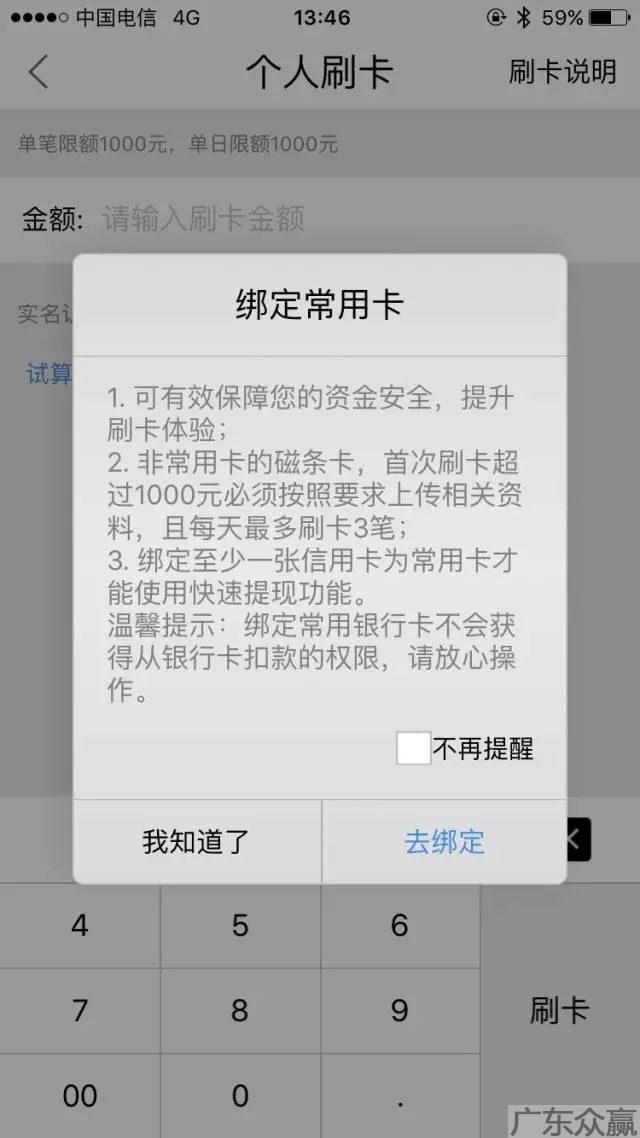Tap the 00 key
Screen dimensions: 640x1138
coord(80,1095)
